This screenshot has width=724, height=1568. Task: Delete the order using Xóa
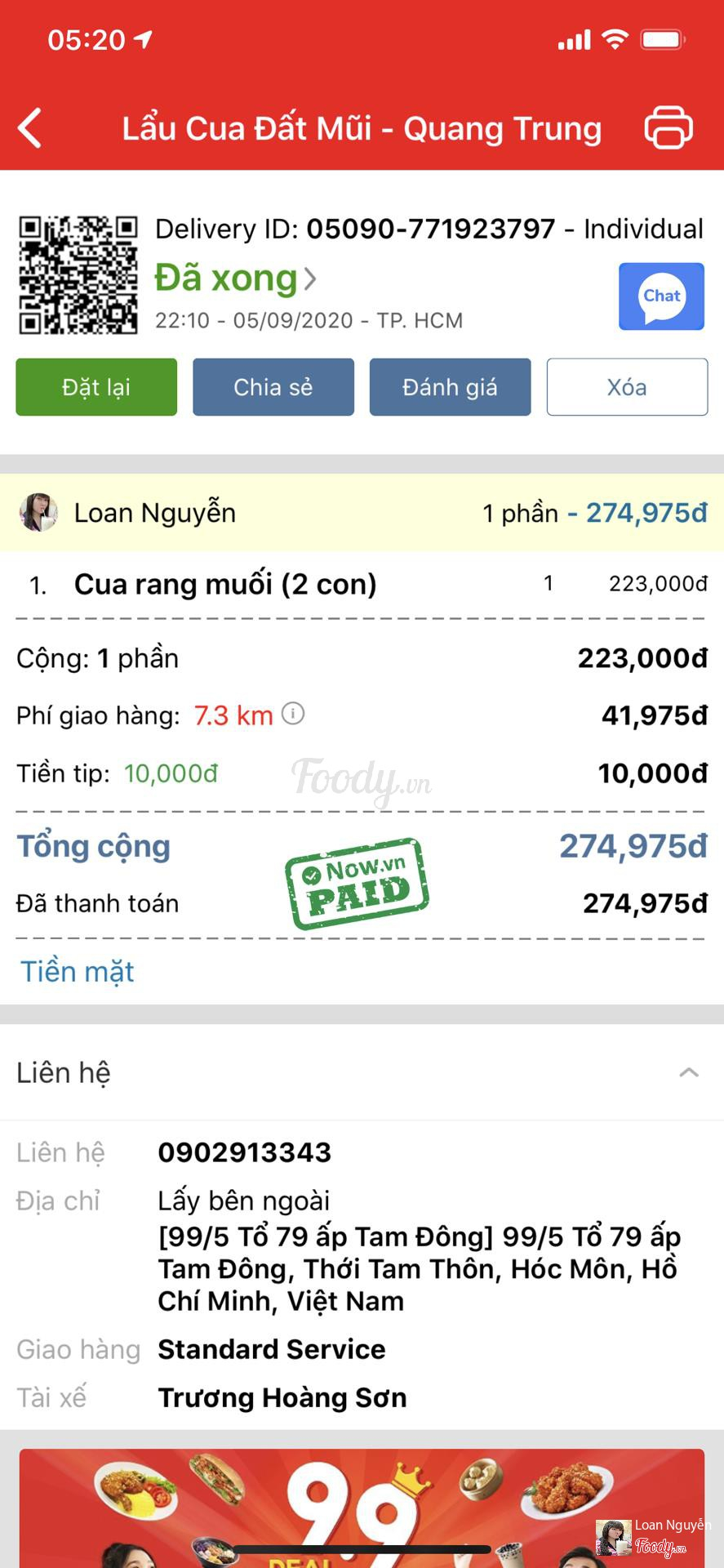[627, 387]
